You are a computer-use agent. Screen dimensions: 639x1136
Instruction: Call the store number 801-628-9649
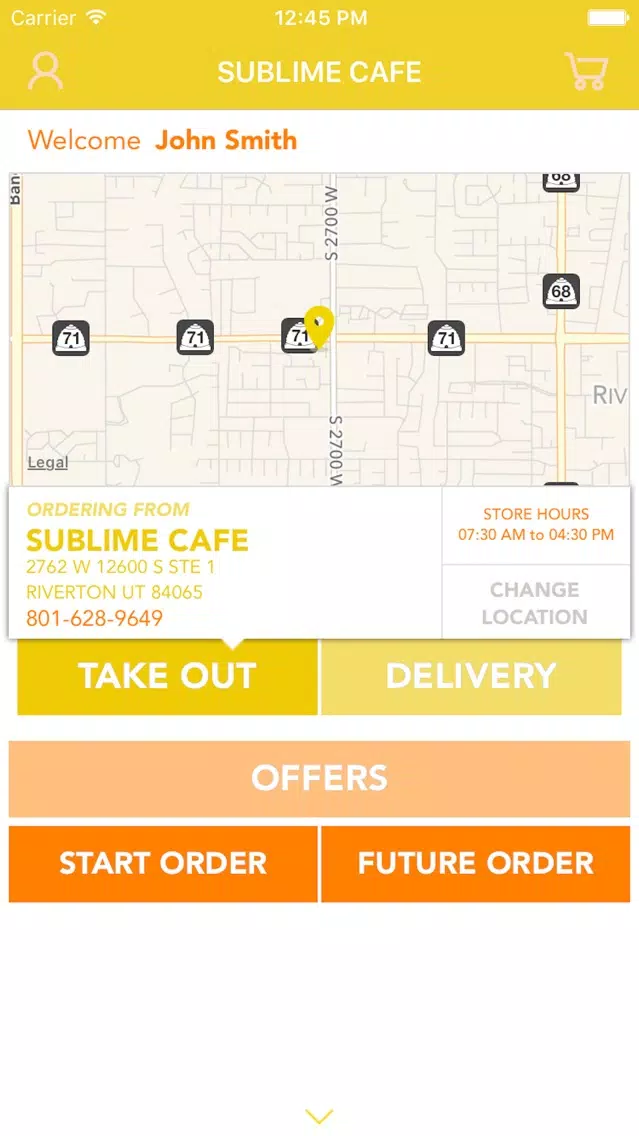tap(94, 618)
